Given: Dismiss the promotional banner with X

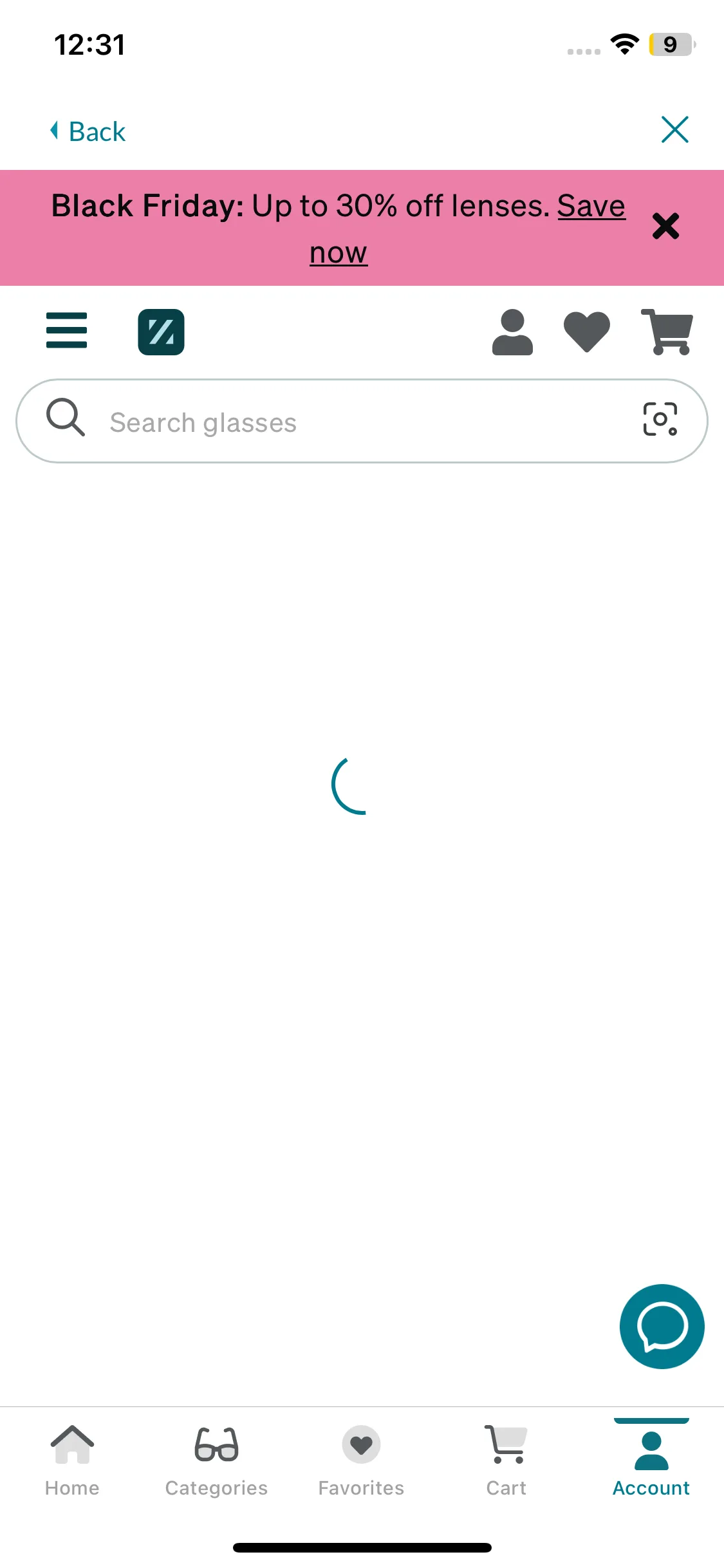Looking at the screenshot, I should pos(665,226).
